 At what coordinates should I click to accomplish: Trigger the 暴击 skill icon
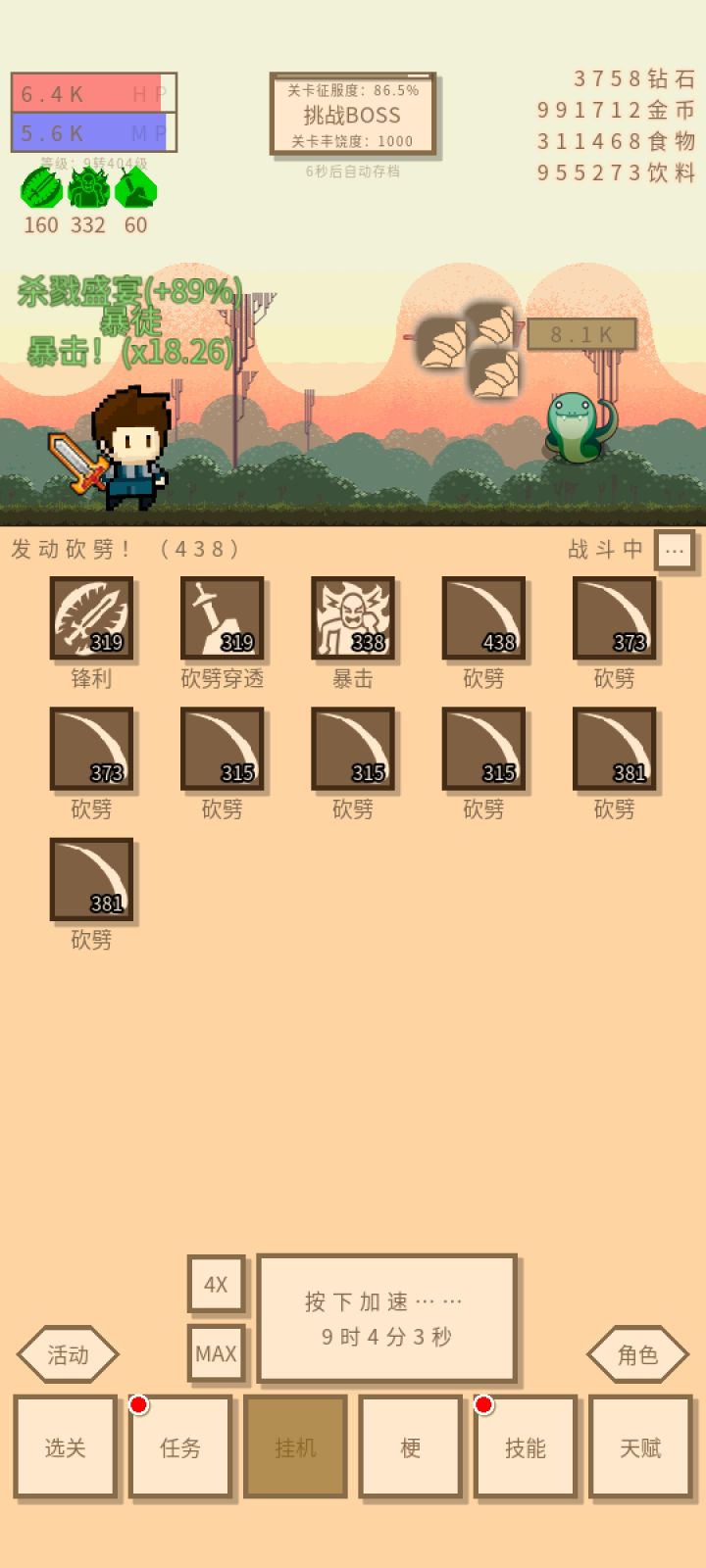353,619
